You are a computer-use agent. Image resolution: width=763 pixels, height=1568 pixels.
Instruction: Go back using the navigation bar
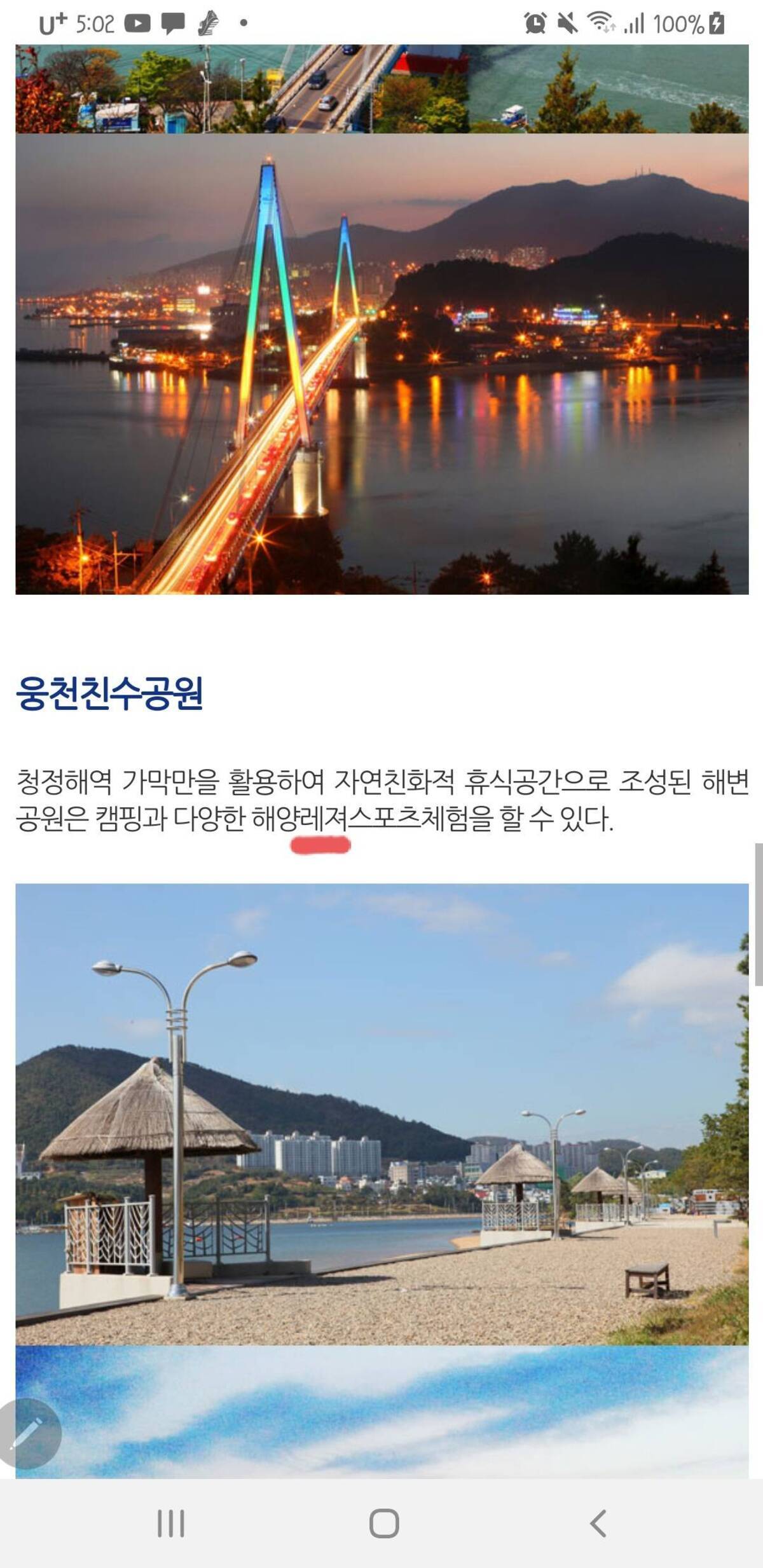[x=598, y=1523]
